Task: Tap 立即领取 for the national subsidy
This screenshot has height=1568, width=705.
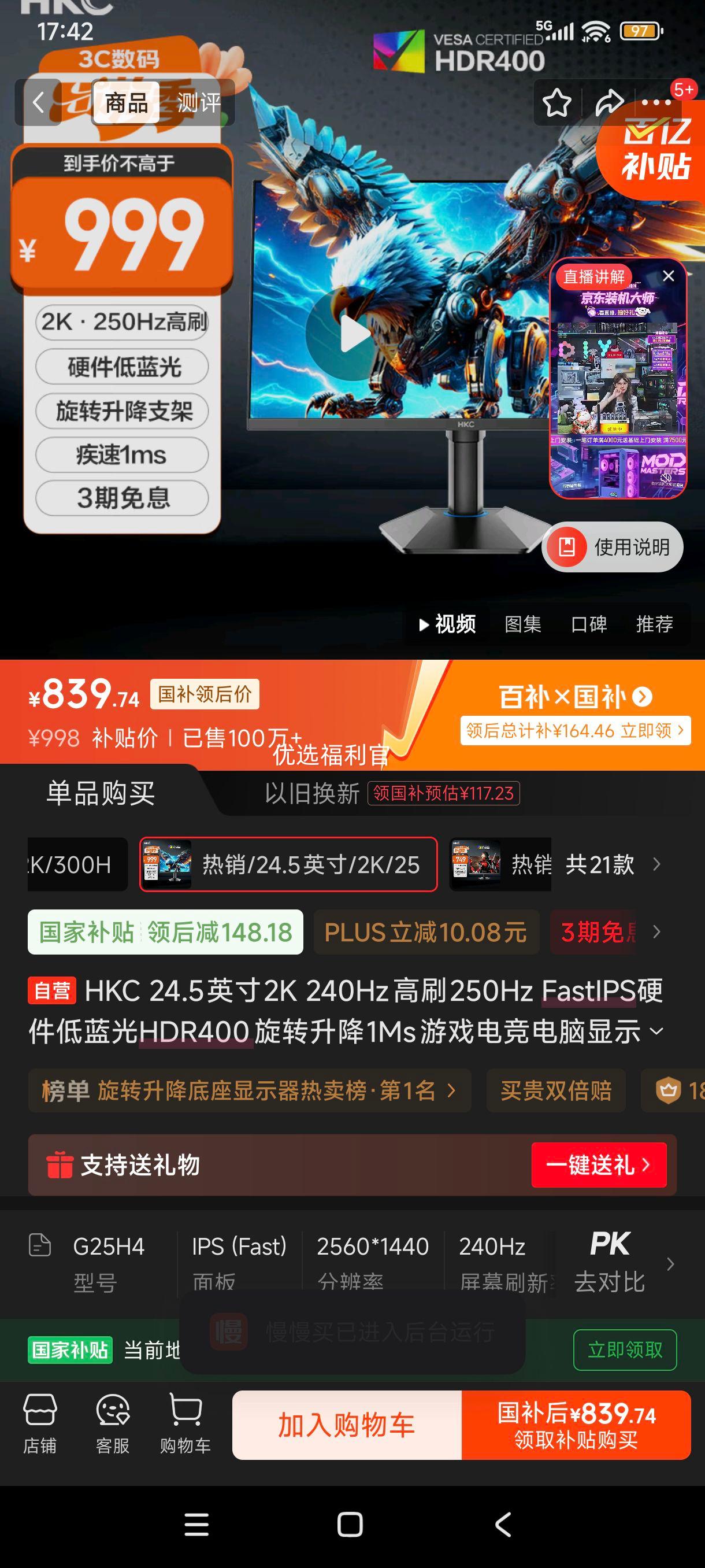Action: (625, 1350)
